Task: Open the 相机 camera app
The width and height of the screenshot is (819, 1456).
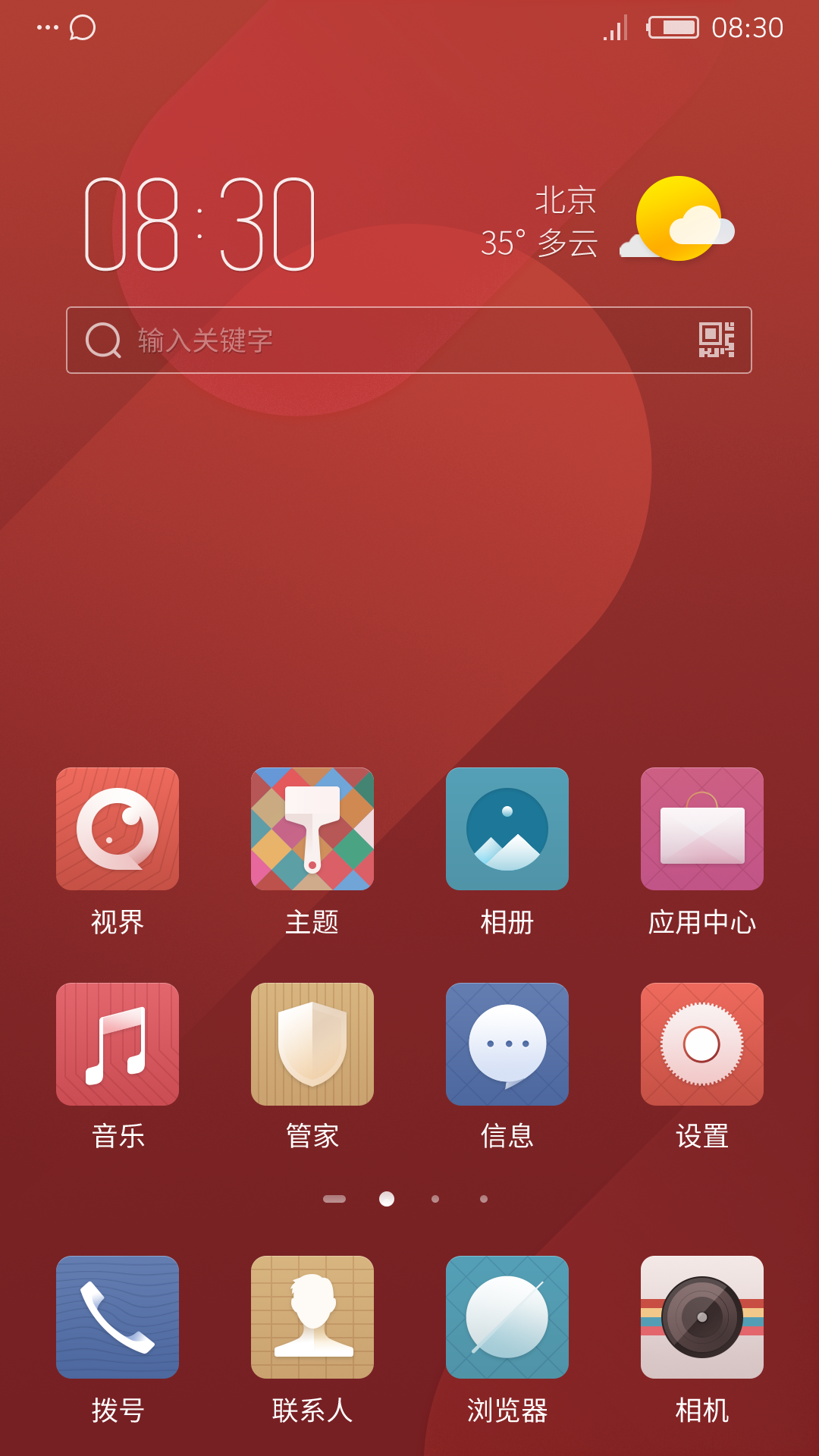Action: pyautogui.click(x=702, y=1317)
